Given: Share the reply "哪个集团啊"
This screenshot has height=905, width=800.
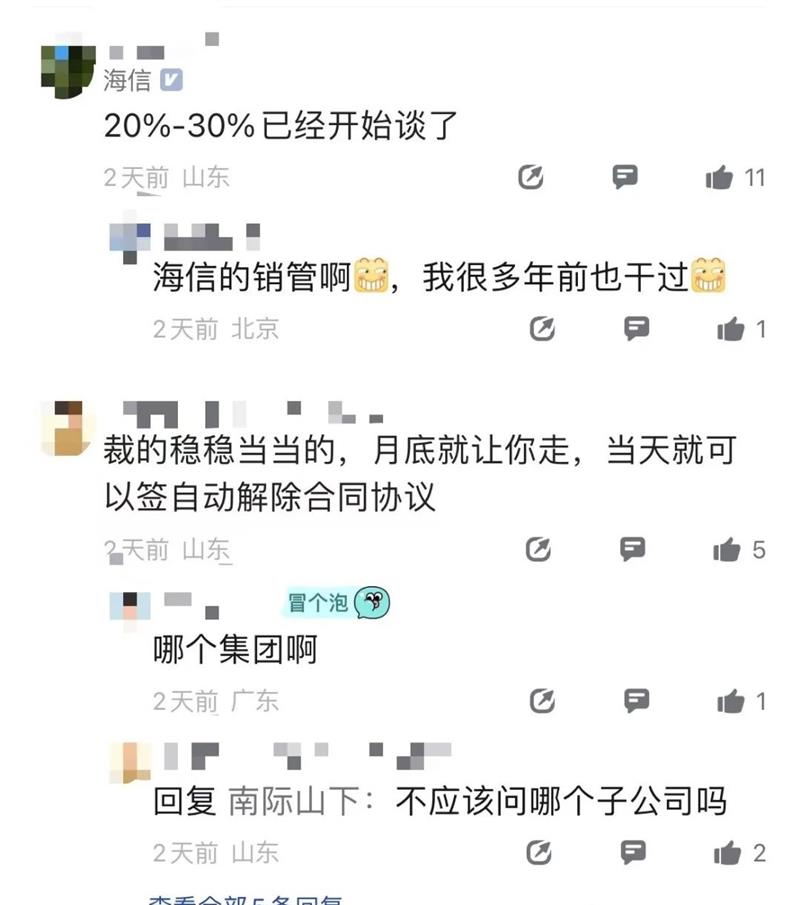Looking at the screenshot, I should pyautogui.click(x=543, y=702).
